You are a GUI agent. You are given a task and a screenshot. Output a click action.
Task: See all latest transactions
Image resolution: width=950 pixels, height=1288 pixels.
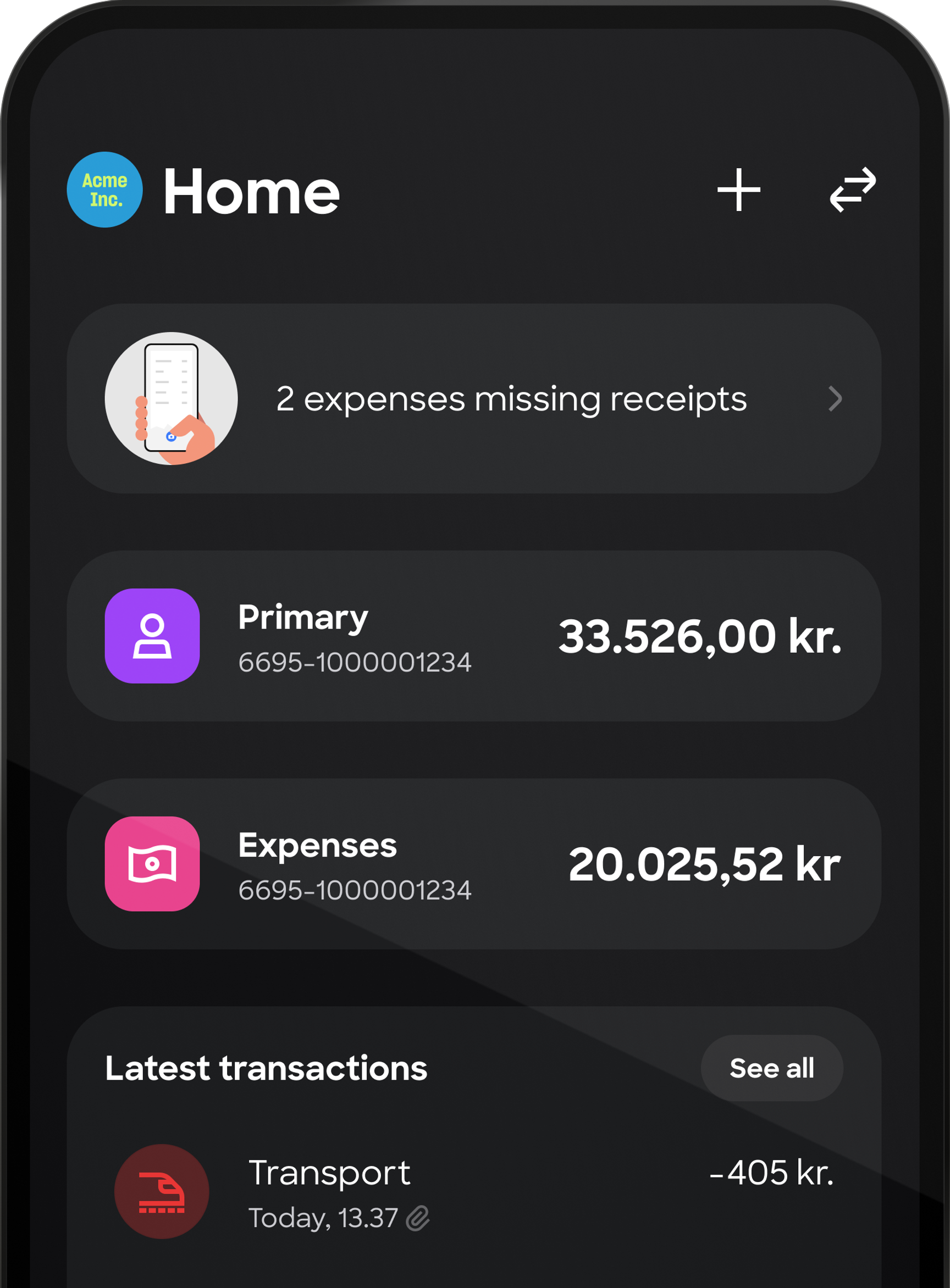[772, 1068]
